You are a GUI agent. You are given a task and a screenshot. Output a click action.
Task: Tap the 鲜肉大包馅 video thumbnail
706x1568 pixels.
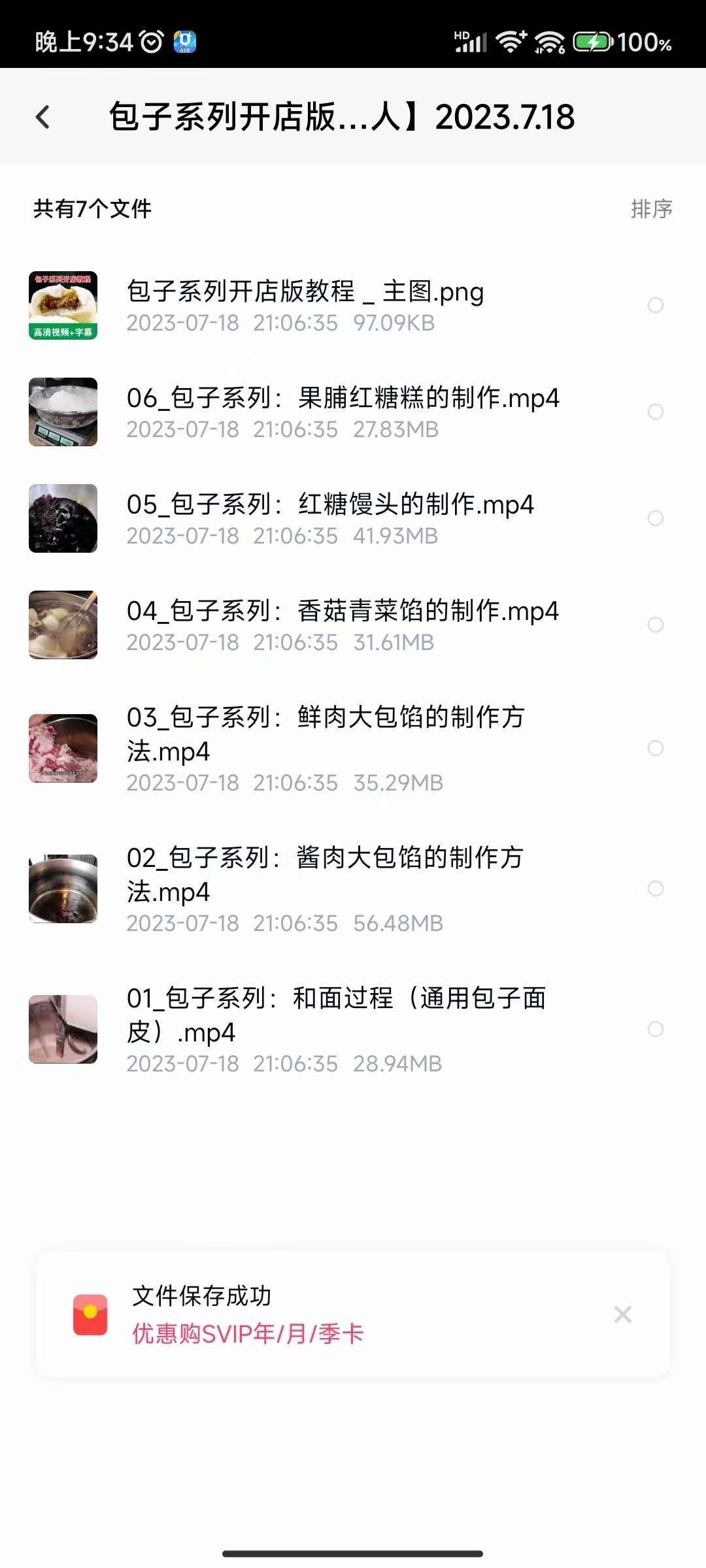coord(63,749)
